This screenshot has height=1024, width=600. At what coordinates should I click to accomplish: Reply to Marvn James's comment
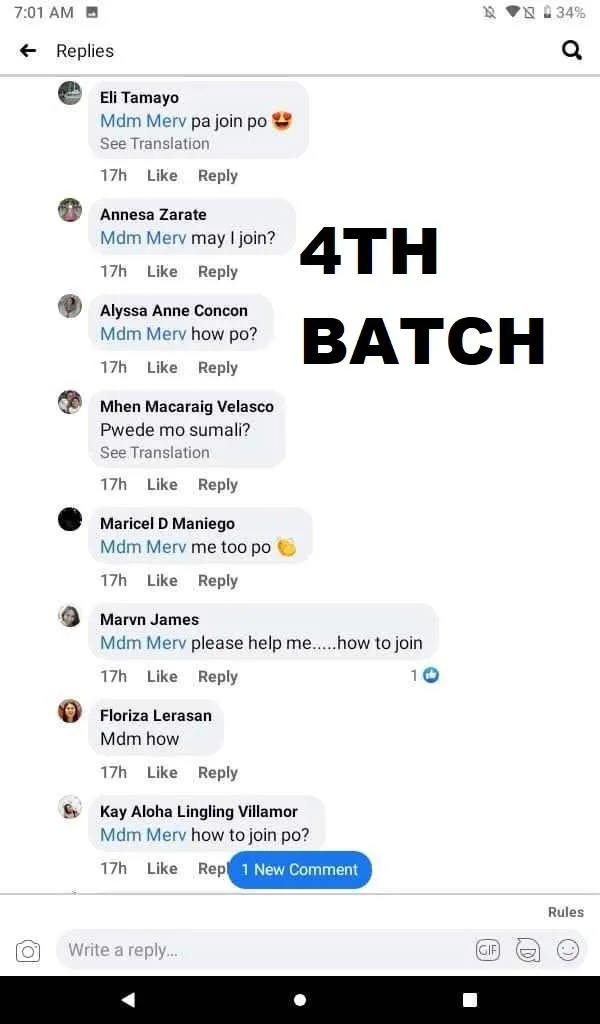[217, 677]
